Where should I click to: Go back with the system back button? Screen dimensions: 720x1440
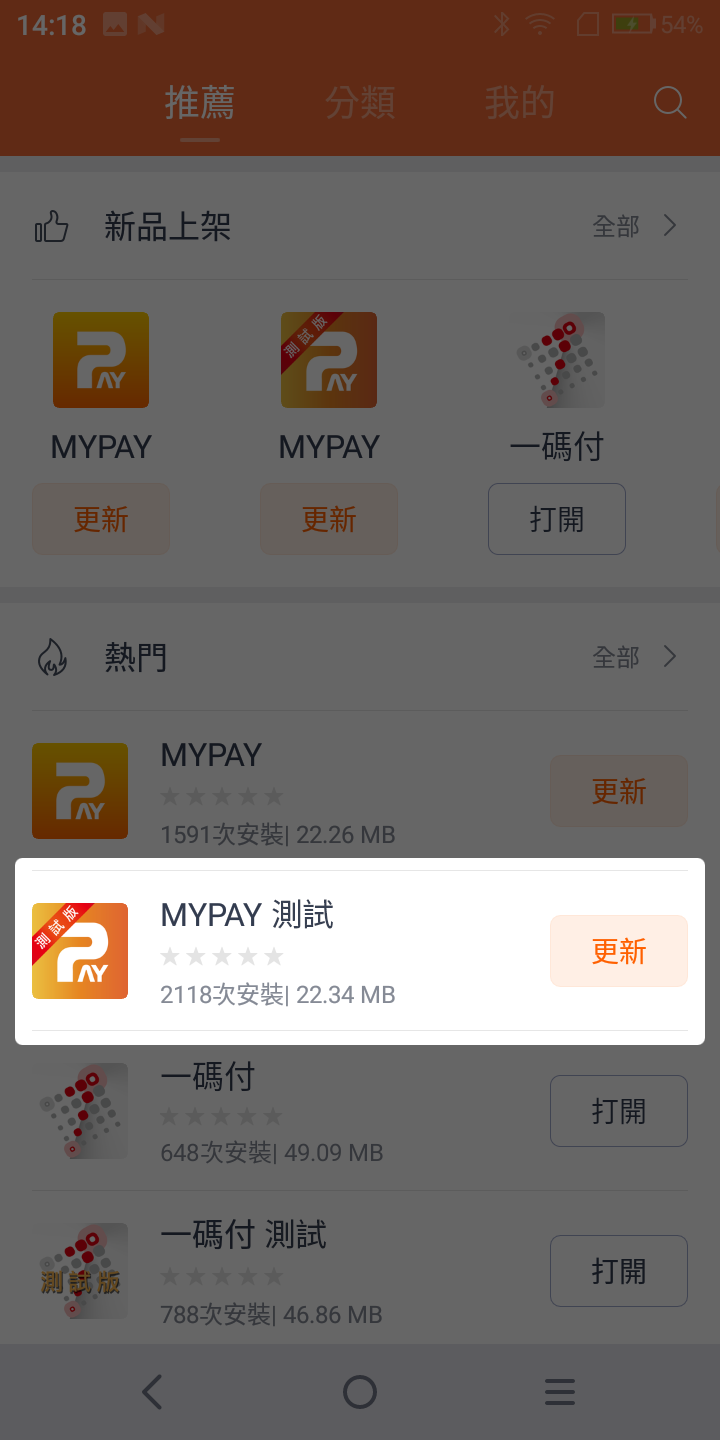coord(152,1392)
